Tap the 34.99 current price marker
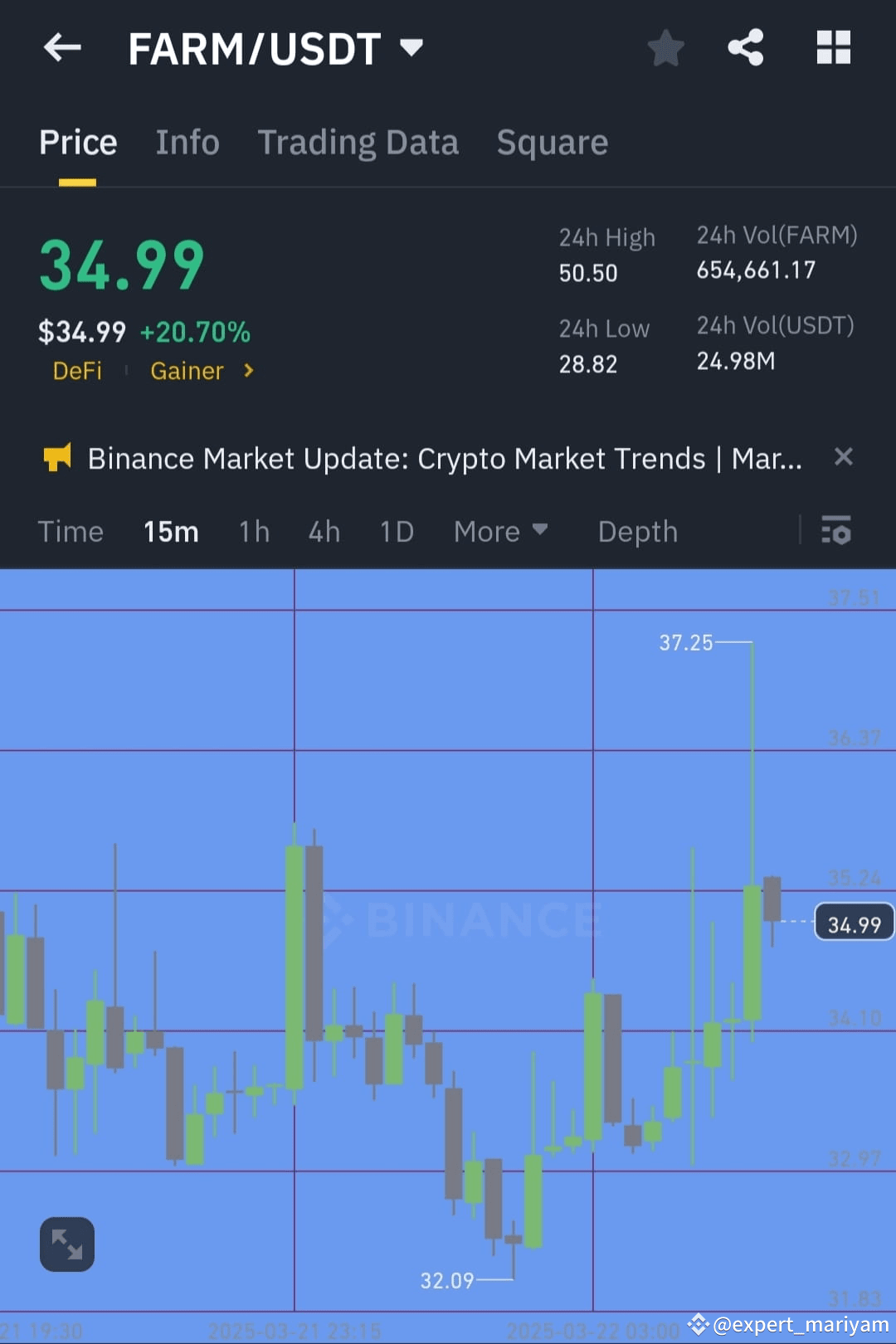 pyautogui.click(x=854, y=923)
